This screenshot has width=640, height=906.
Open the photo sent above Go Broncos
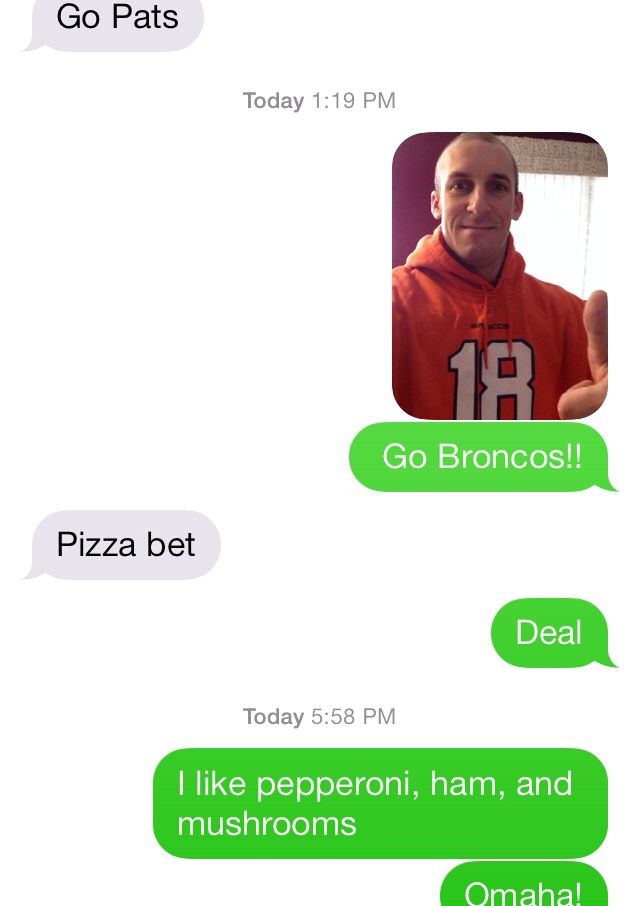point(499,275)
